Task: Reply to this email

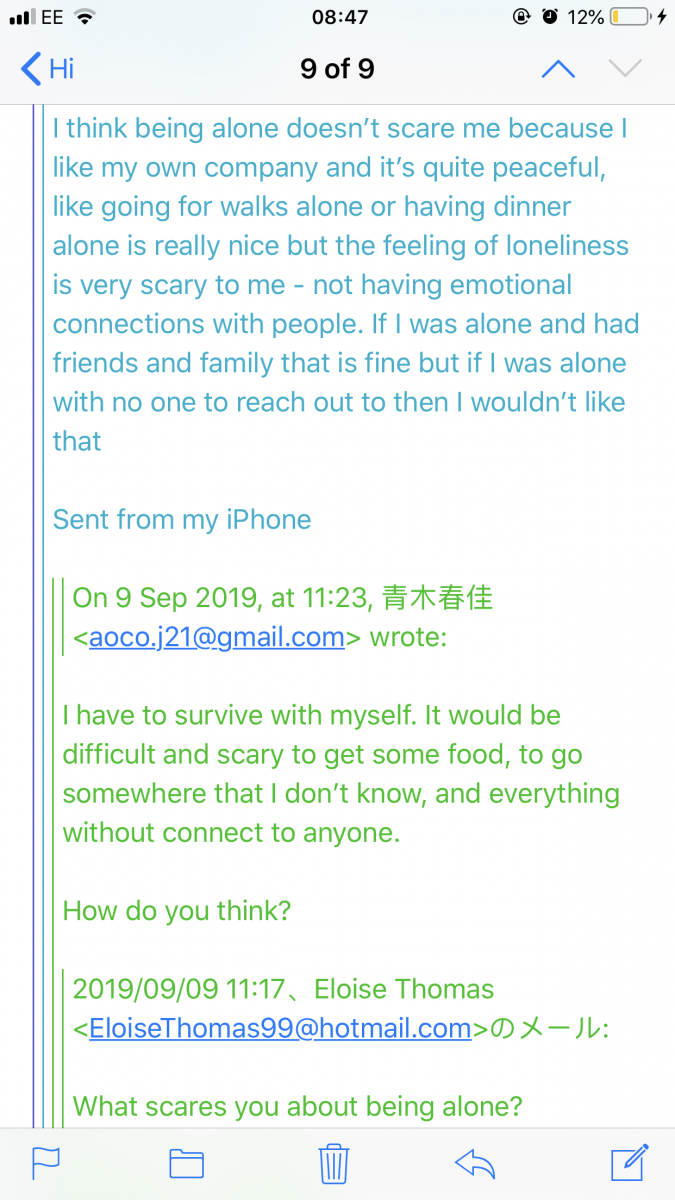Action: (476, 1162)
